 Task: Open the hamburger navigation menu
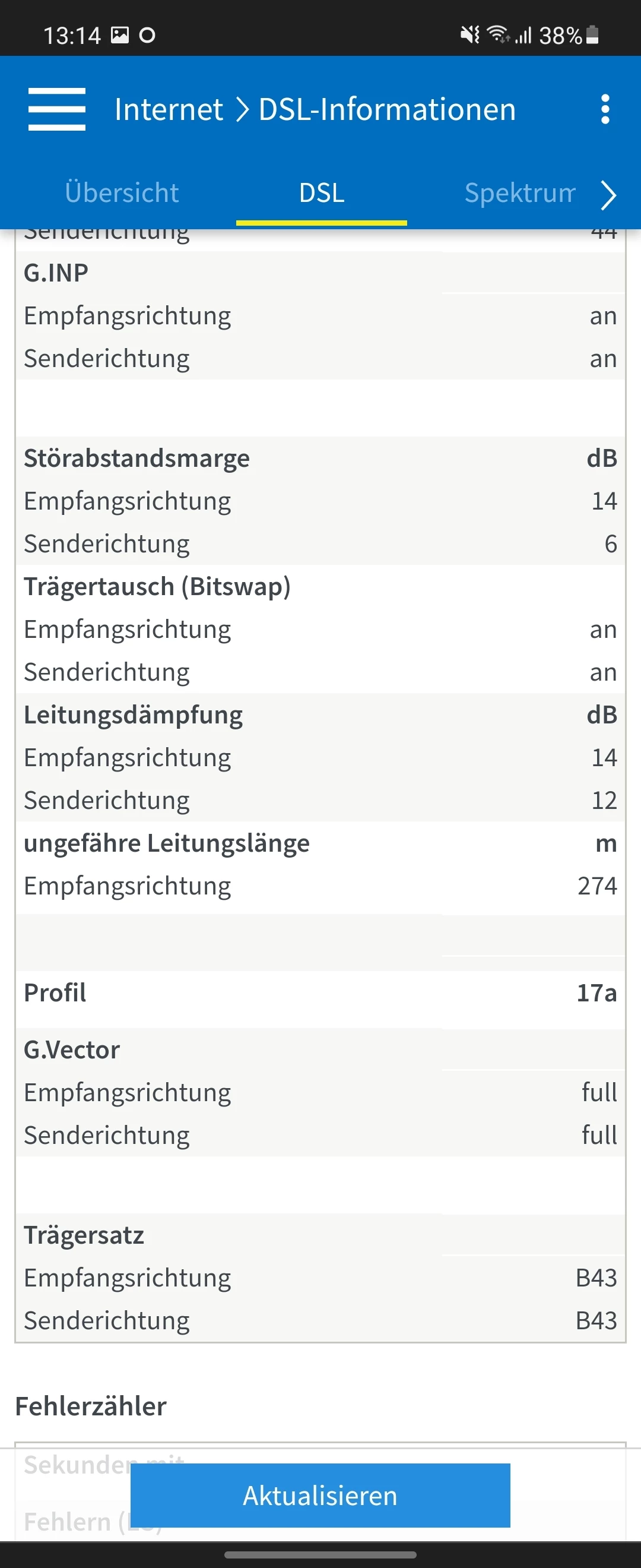tap(56, 109)
